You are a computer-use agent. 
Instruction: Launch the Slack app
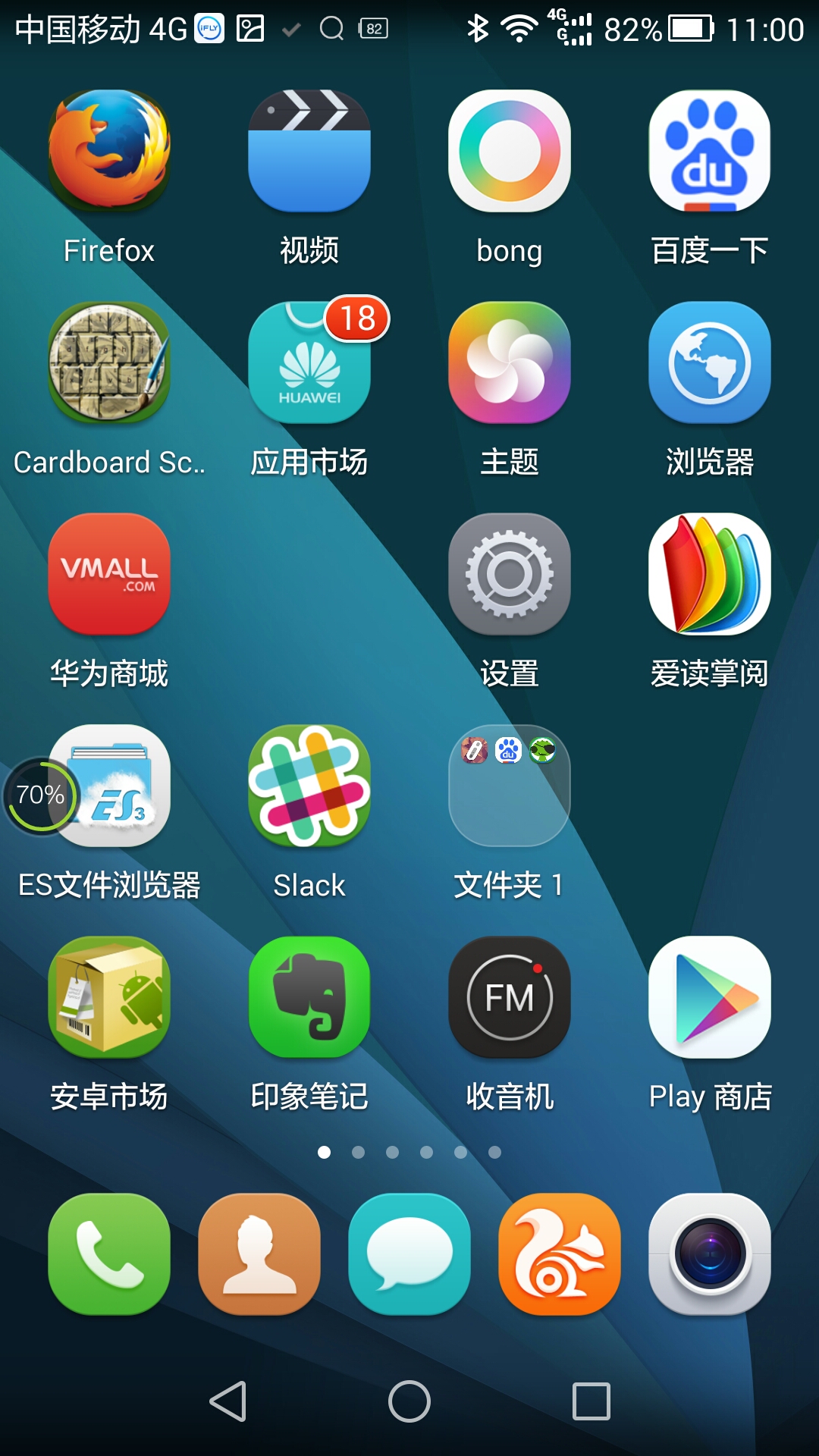click(x=309, y=786)
